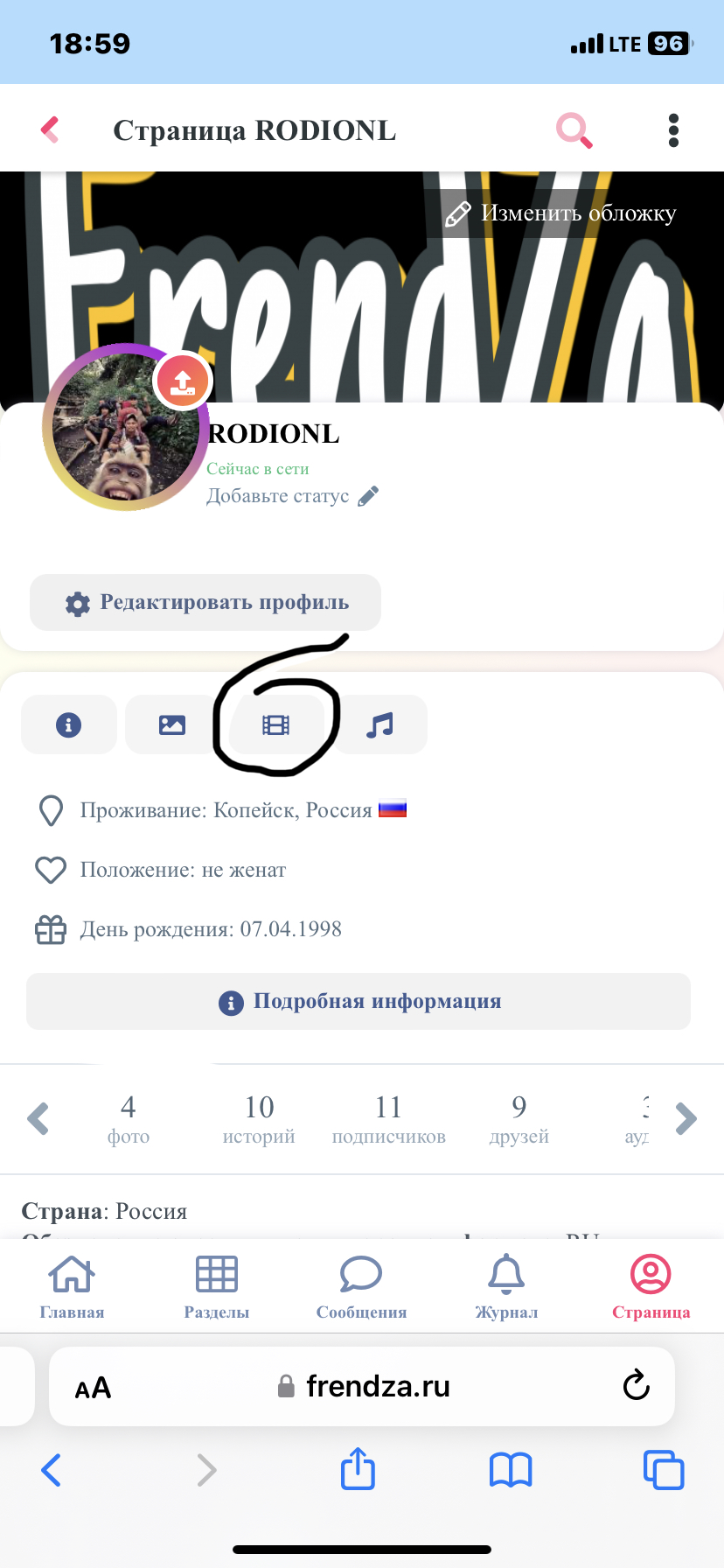Image resolution: width=724 pixels, height=1568 pixels.
Task: Open Сообщения tab
Action: tap(361, 1286)
